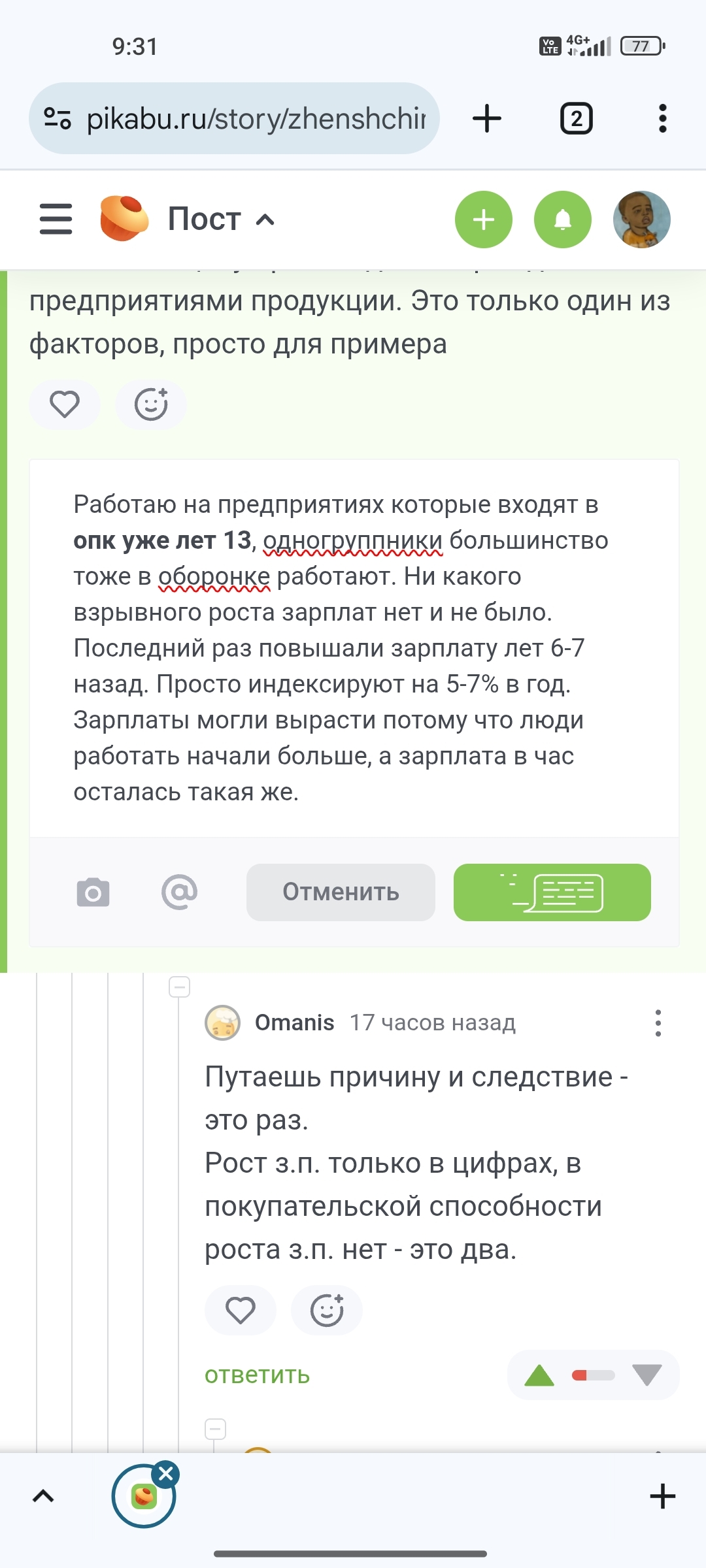Cancel the reply with Отменить
The height and width of the screenshot is (1568, 706).
click(x=341, y=892)
